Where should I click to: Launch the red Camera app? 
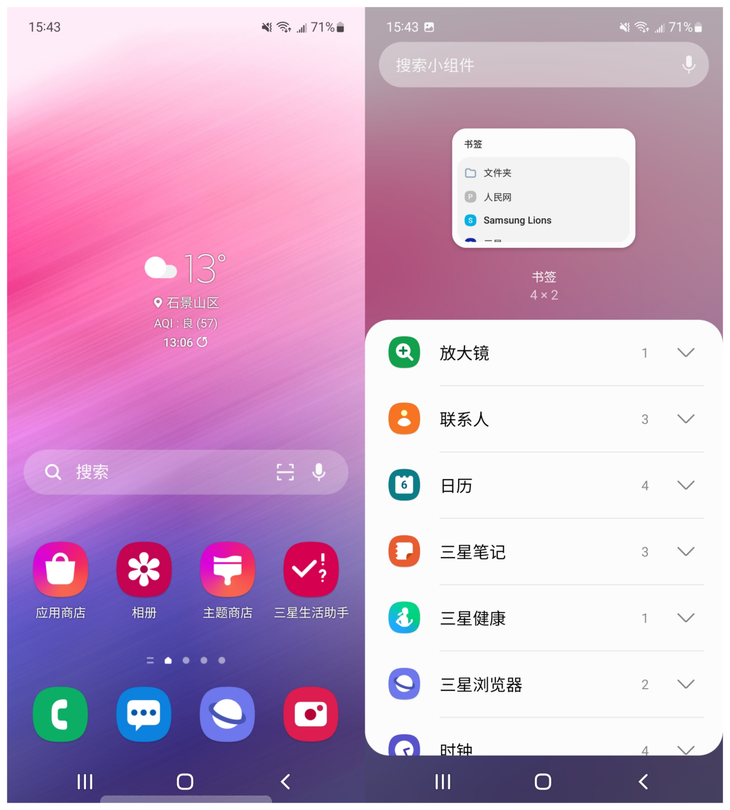pyautogui.click(x=311, y=714)
